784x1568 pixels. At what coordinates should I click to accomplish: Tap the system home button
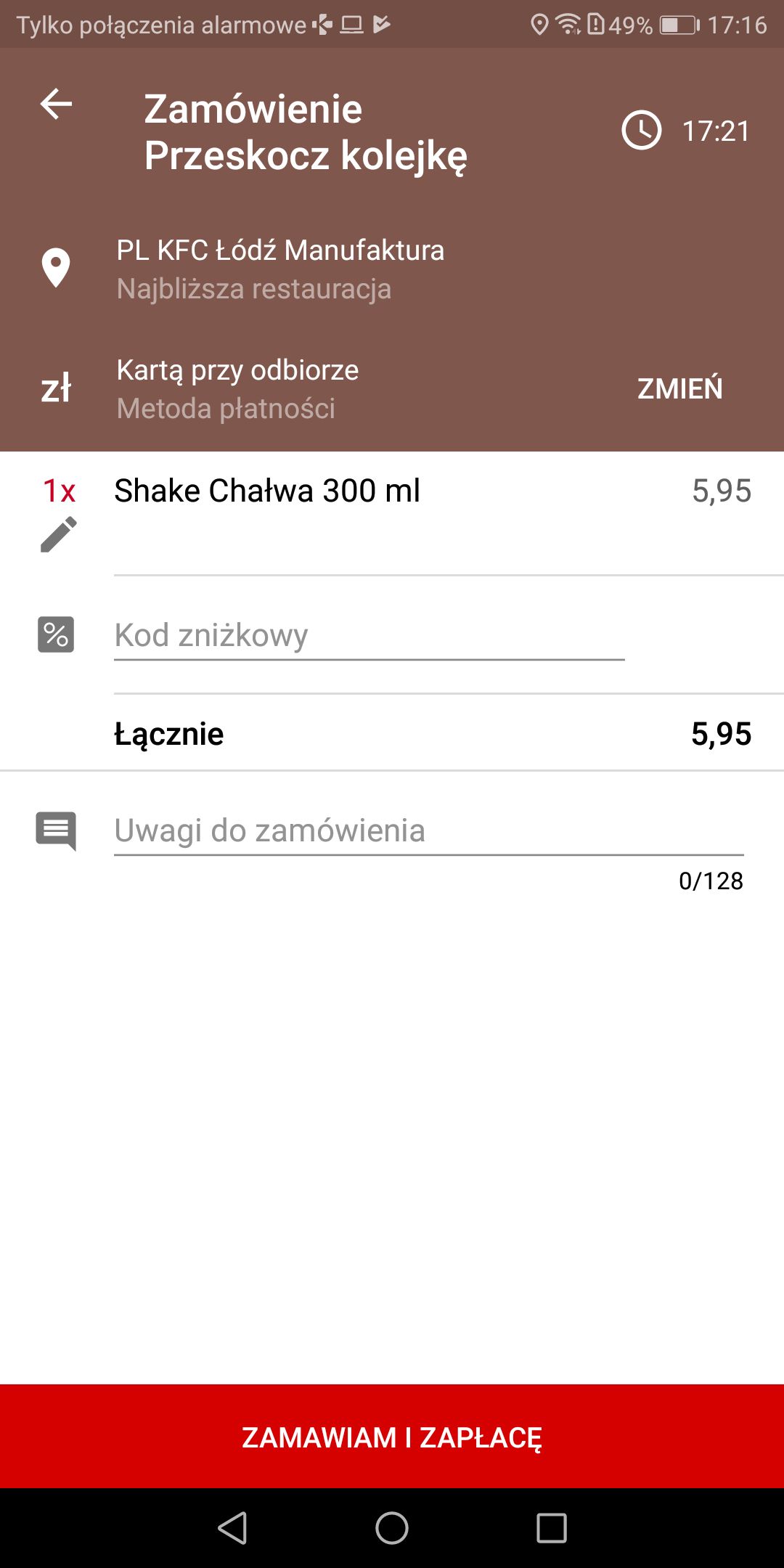pyautogui.click(x=392, y=1528)
